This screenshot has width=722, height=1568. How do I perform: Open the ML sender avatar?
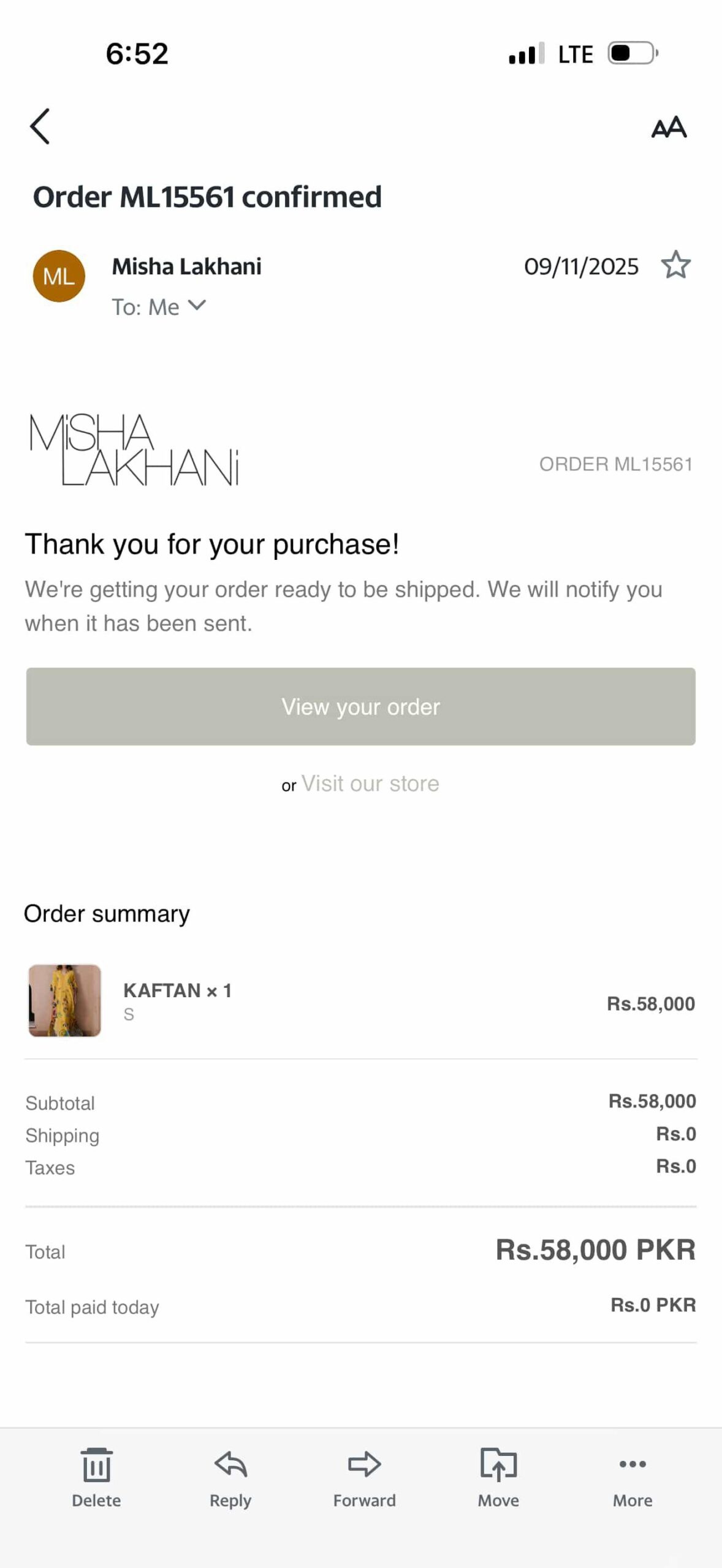click(59, 276)
